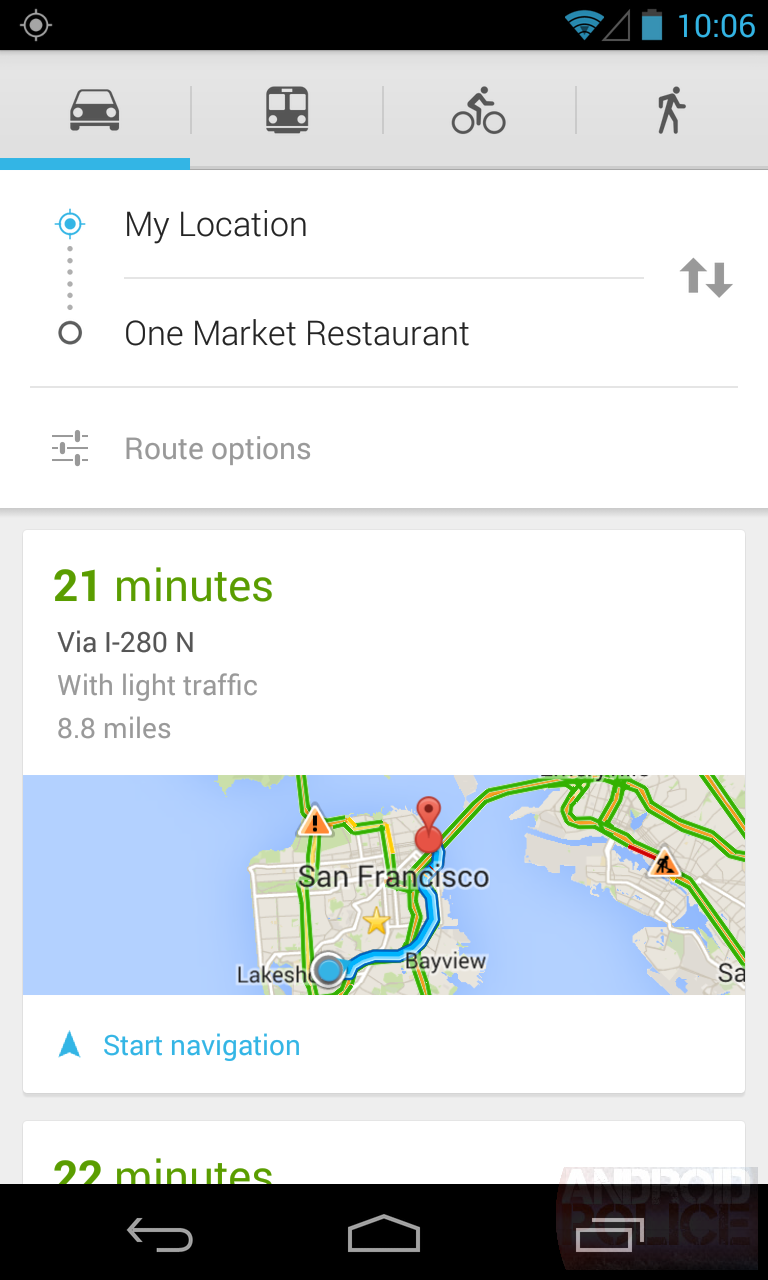Switch to the transit mode icon
Image resolution: width=768 pixels, height=1280 pixels.
(287, 110)
